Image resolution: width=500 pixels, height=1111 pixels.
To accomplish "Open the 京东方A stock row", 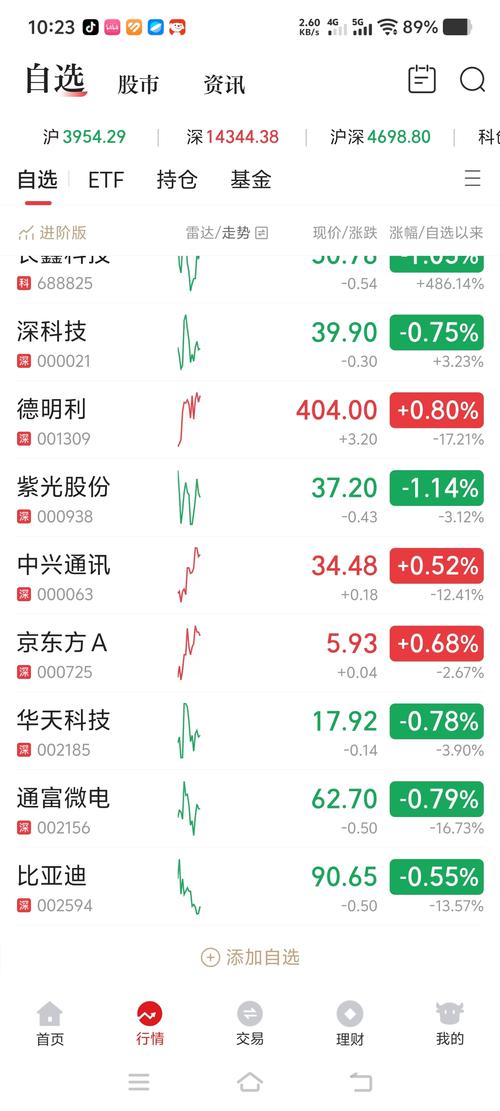I will (250, 655).
